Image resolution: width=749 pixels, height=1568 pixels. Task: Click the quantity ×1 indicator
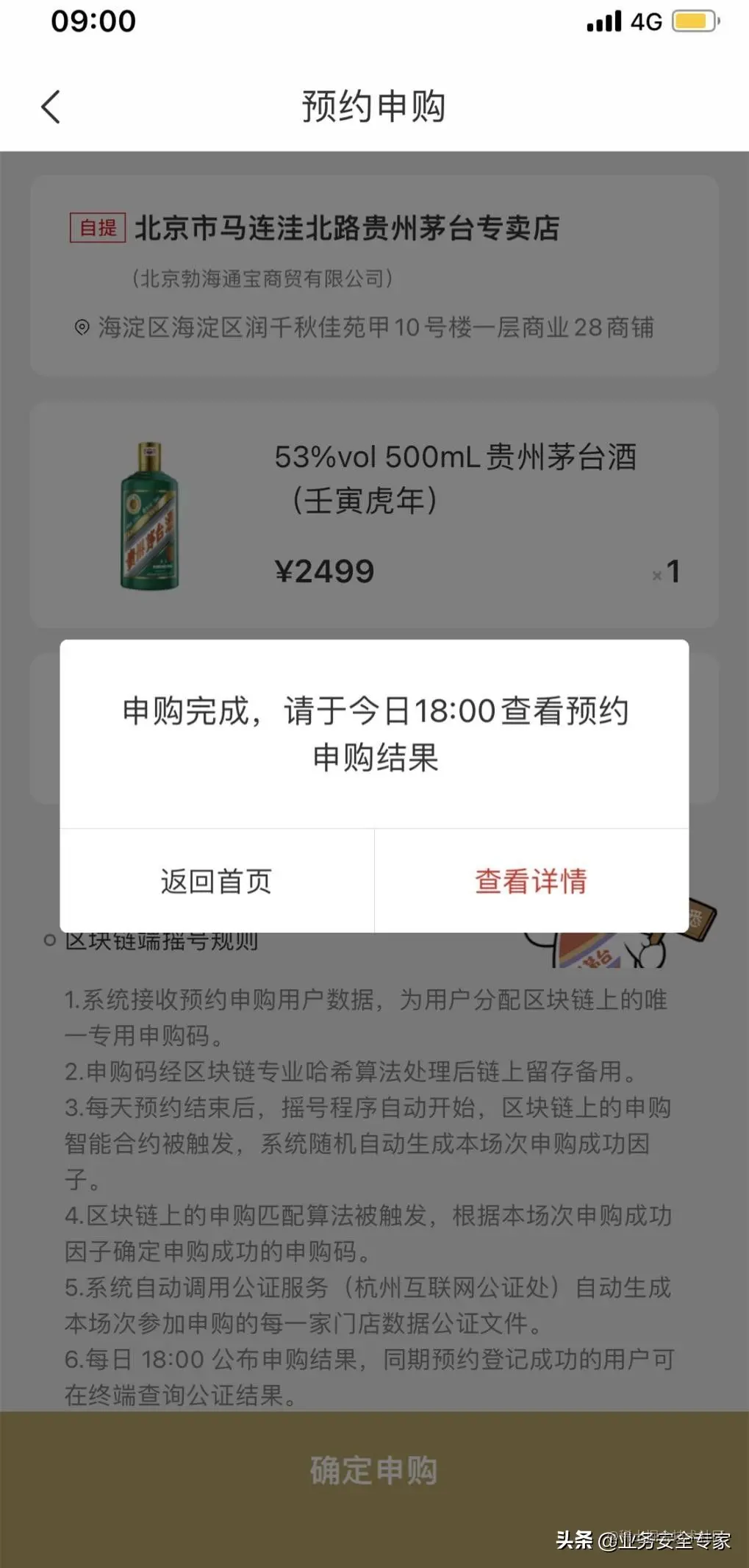(x=667, y=575)
